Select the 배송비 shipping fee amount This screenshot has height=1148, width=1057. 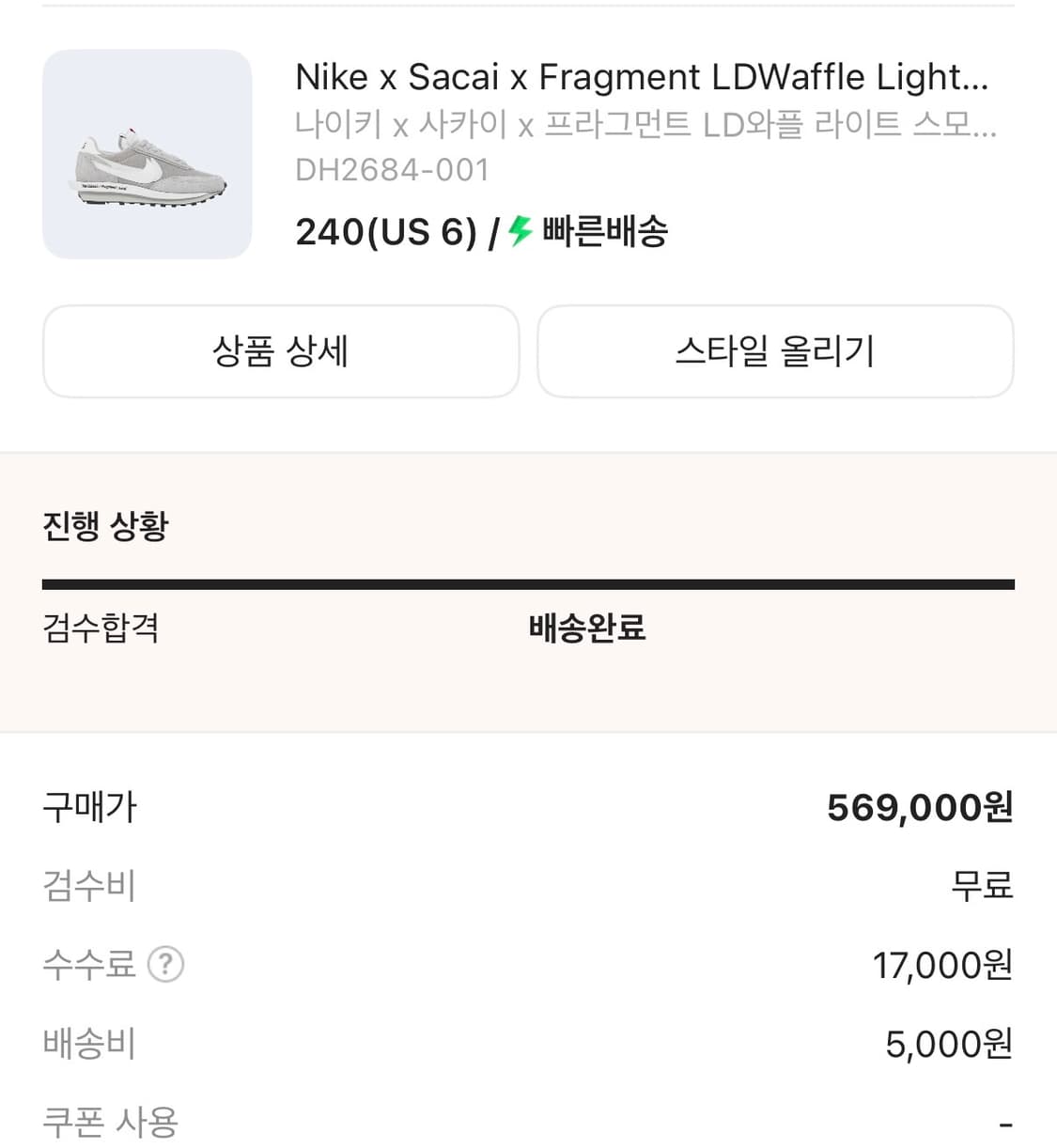coord(946,1043)
